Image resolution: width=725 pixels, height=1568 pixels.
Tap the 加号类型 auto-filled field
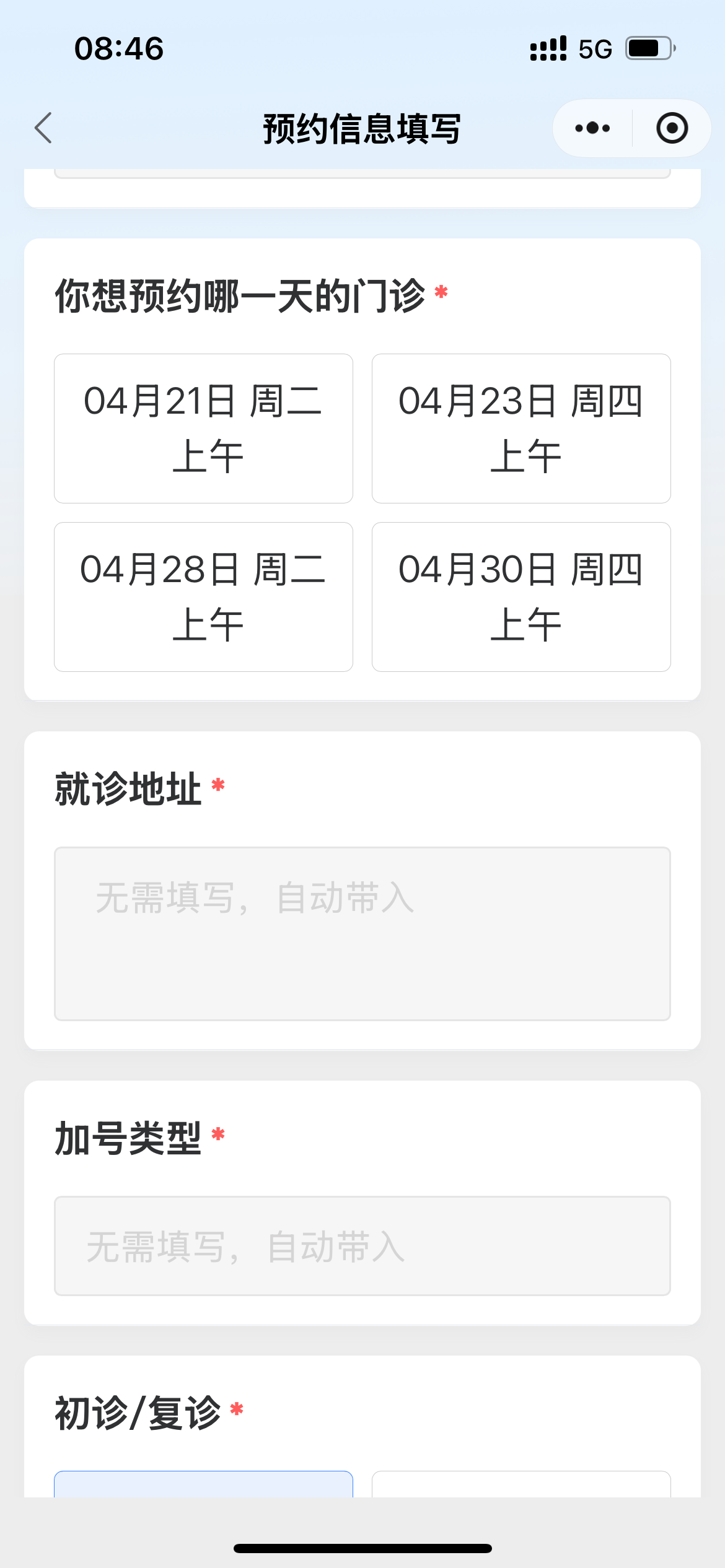(x=362, y=1246)
